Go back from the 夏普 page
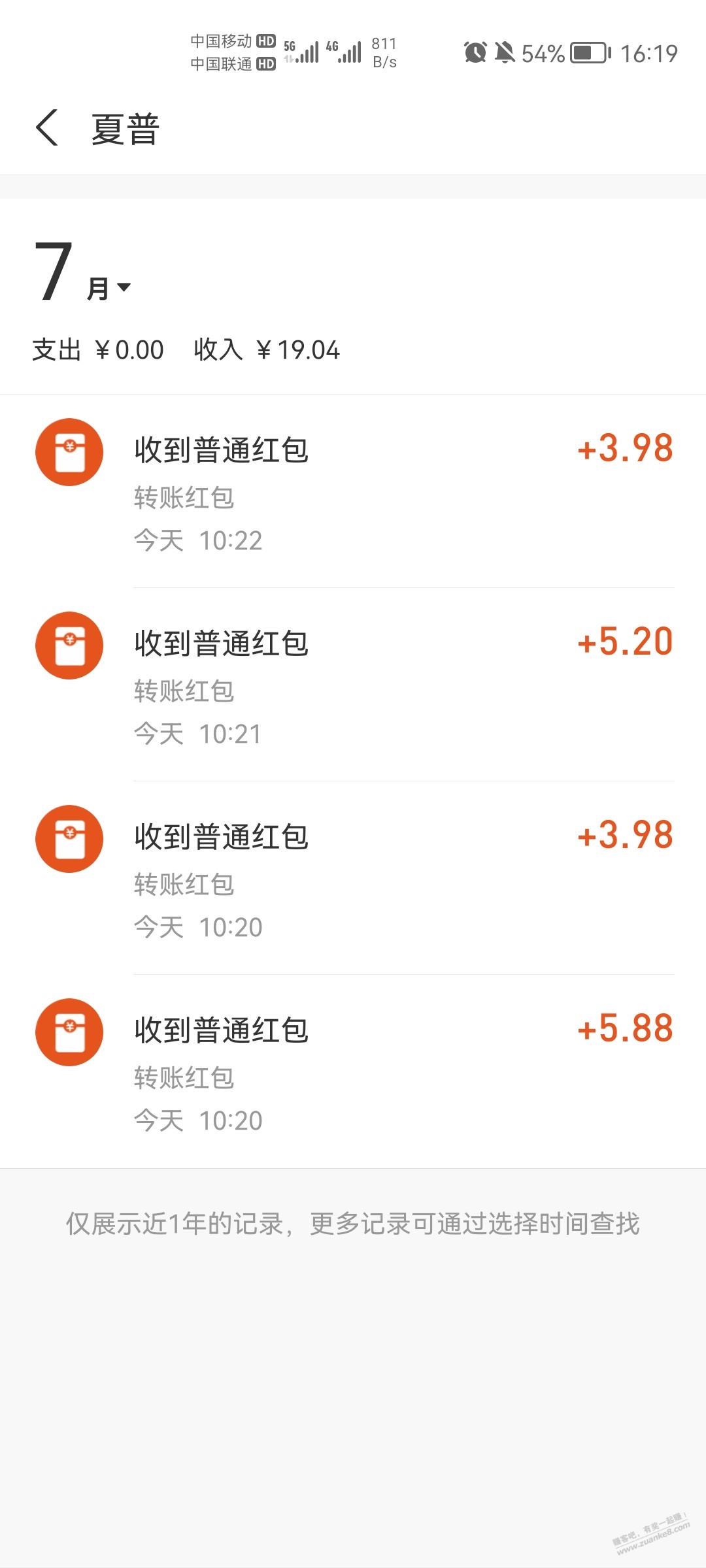This screenshot has width=706, height=1568. tap(47, 127)
